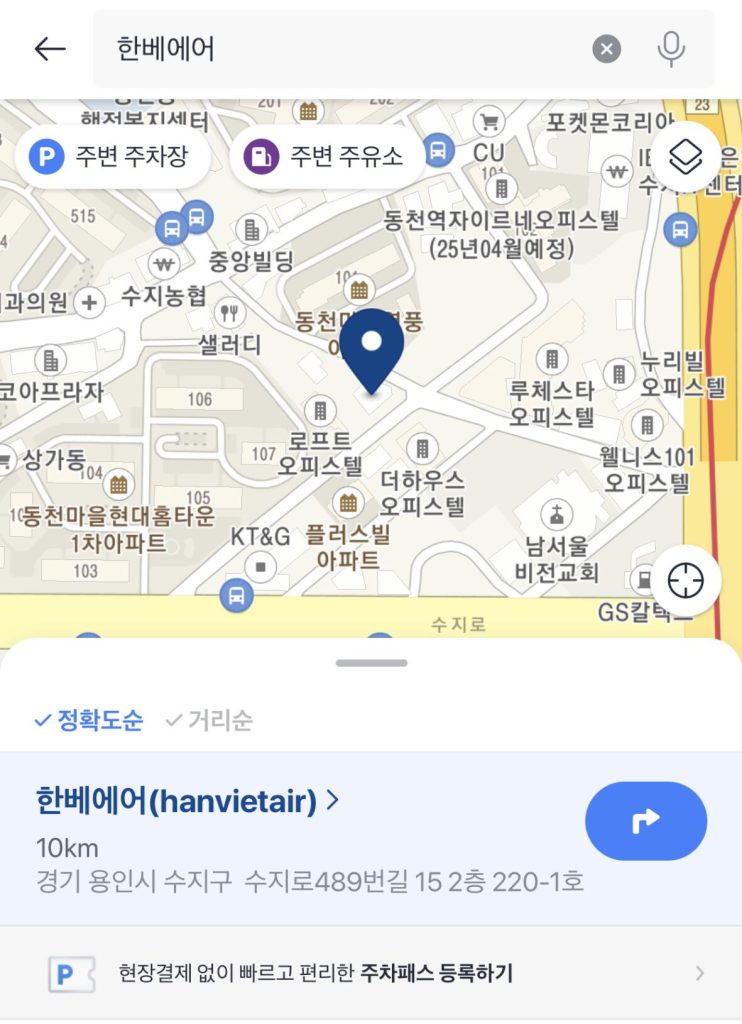Tap the 한베에어 search input field

(x=300, y=48)
